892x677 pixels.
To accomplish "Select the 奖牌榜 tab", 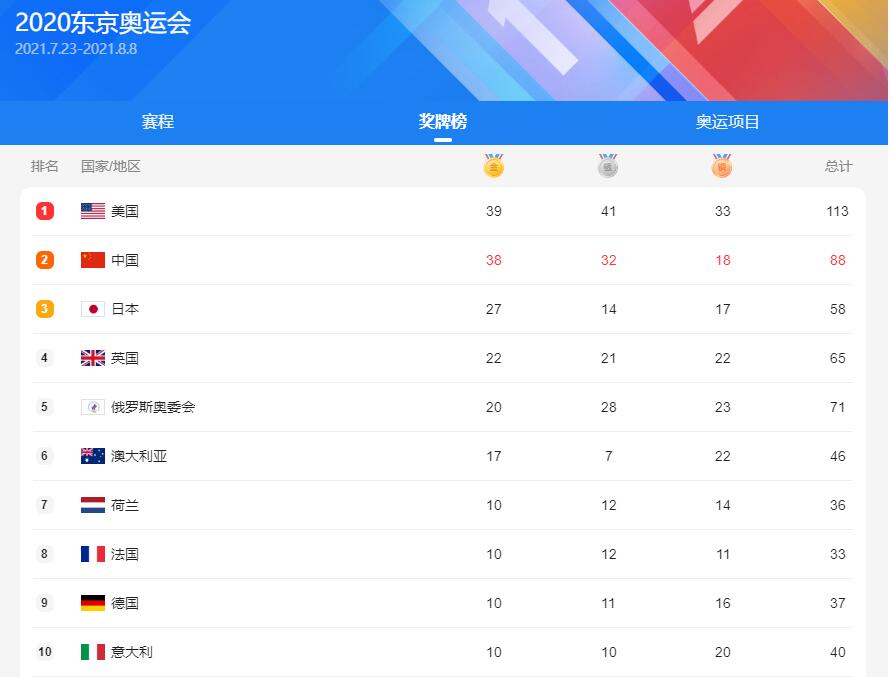I will 442,122.
